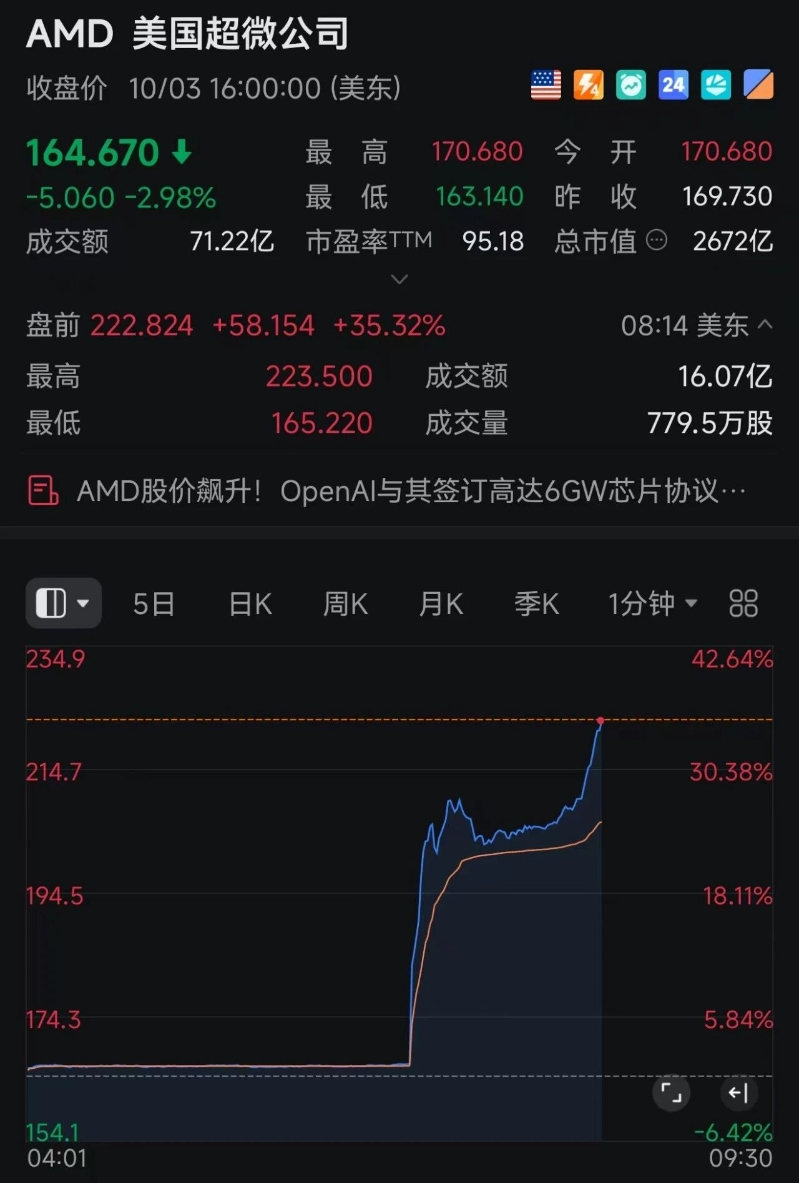The width and height of the screenshot is (799, 1183).
Task: Click the jump-to-latest arrow icon on chart
Action: pyautogui.click(x=739, y=1093)
